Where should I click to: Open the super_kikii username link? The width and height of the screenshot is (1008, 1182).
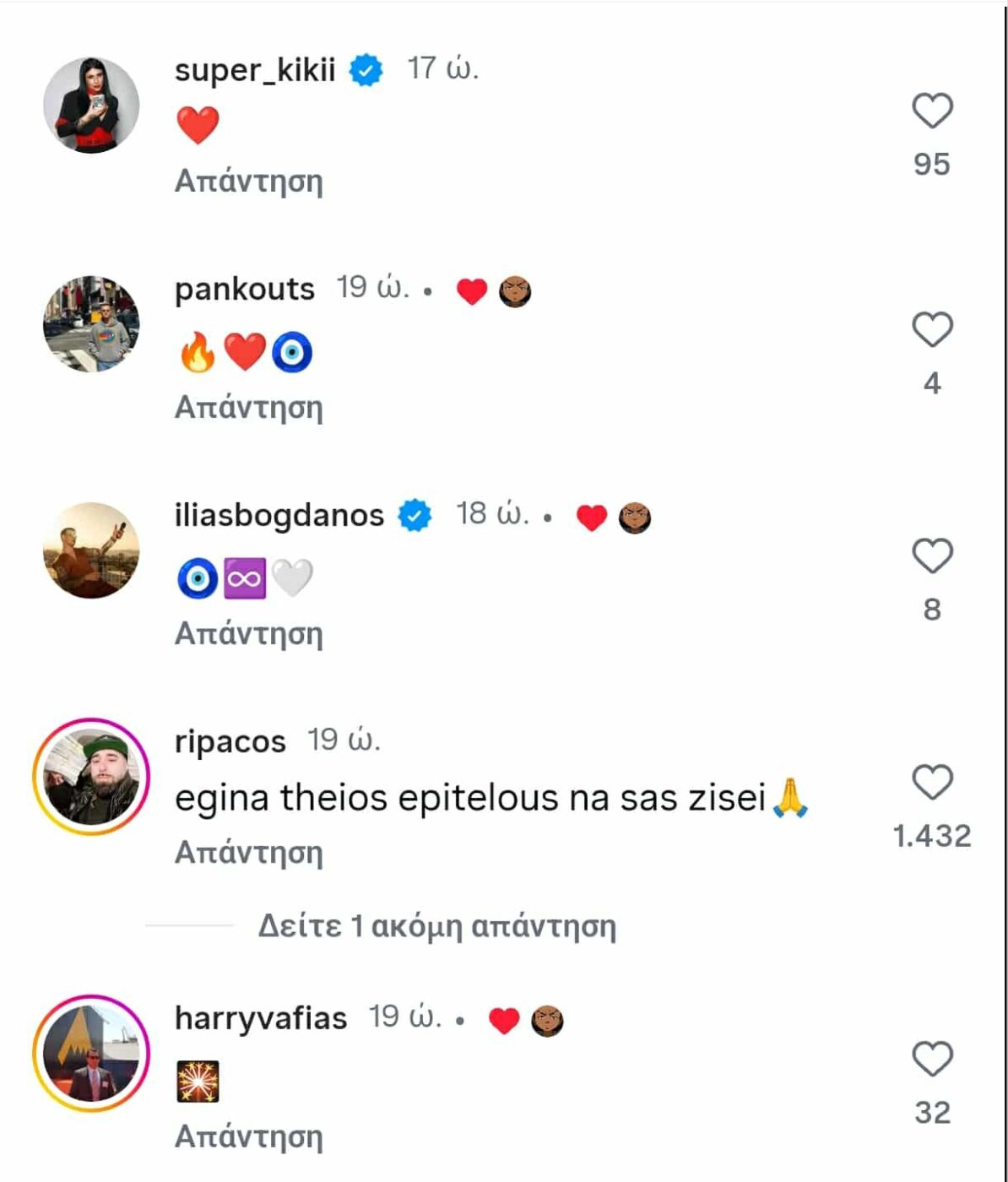coord(255,69)
